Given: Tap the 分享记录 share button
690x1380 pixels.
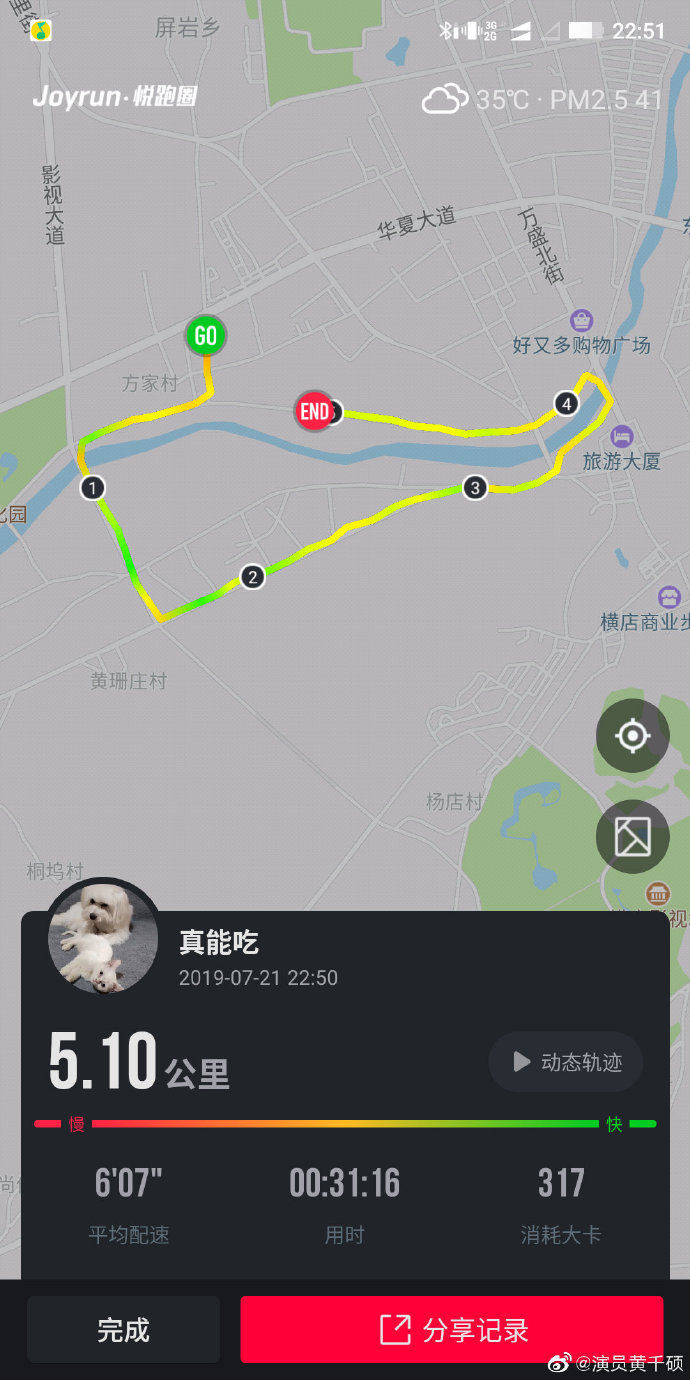Looking at the screenshot, I should (x=451, y=1329).
